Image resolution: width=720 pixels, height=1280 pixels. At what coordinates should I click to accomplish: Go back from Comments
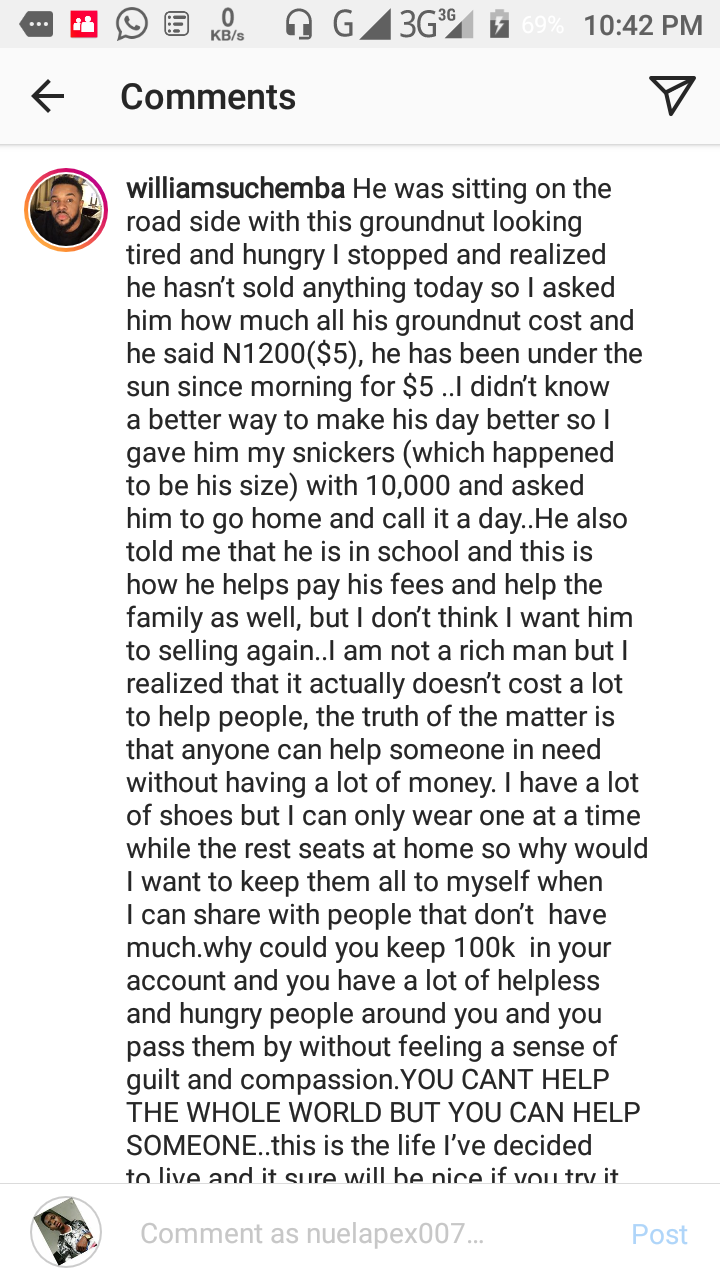click(x=47, y=96)
